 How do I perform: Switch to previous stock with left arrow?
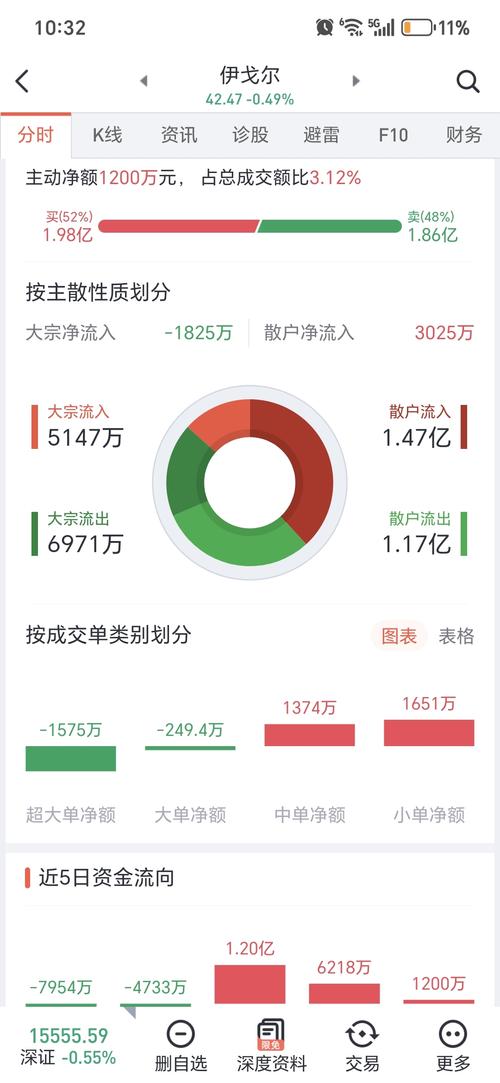[144, 81]
